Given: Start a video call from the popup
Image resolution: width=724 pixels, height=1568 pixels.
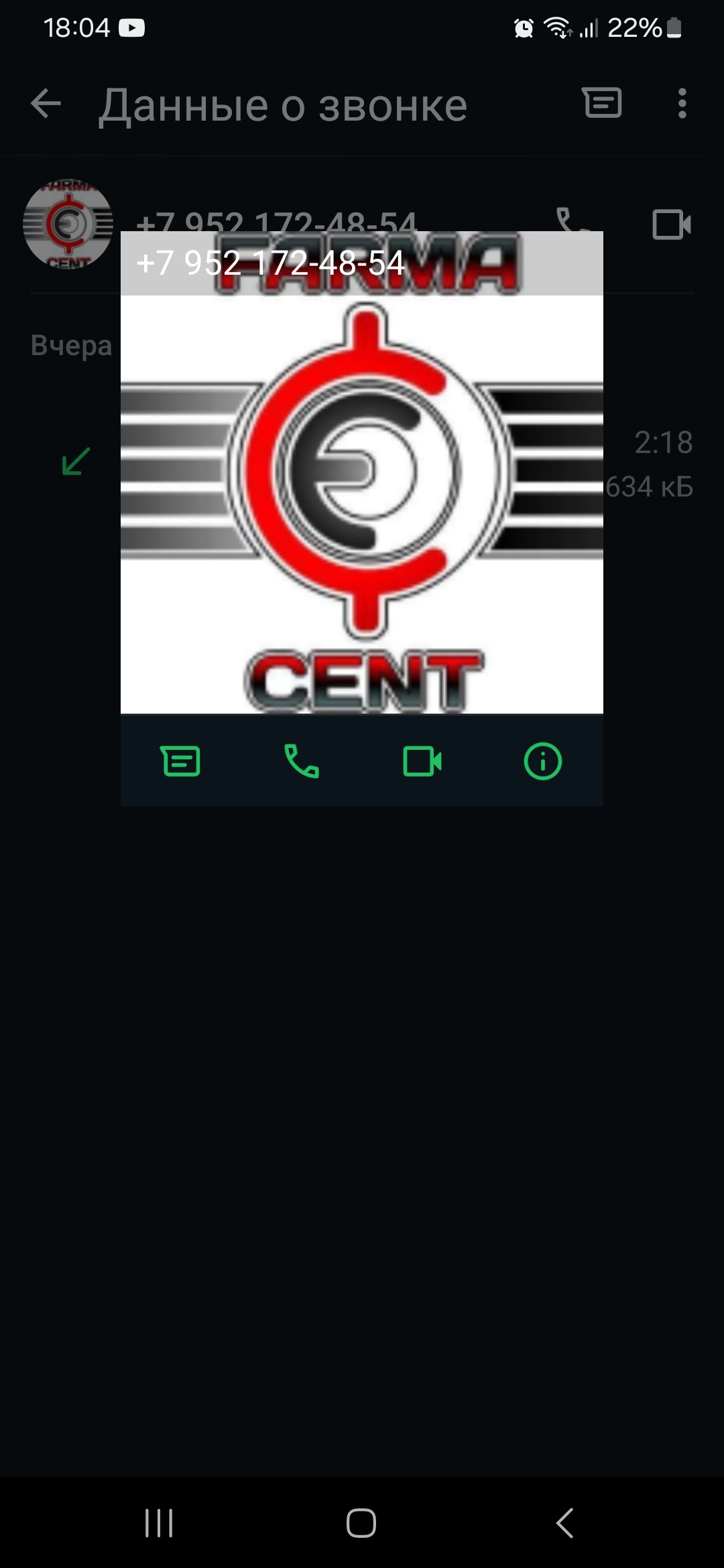Looking at the screenshot, I should click(422, 761).
